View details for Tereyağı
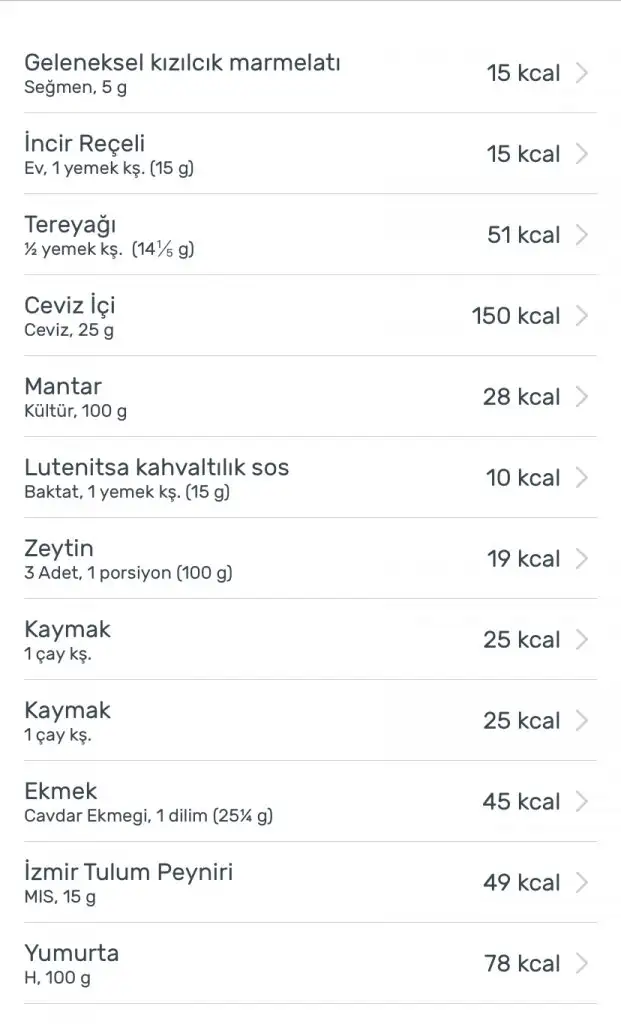 point(310,235)
